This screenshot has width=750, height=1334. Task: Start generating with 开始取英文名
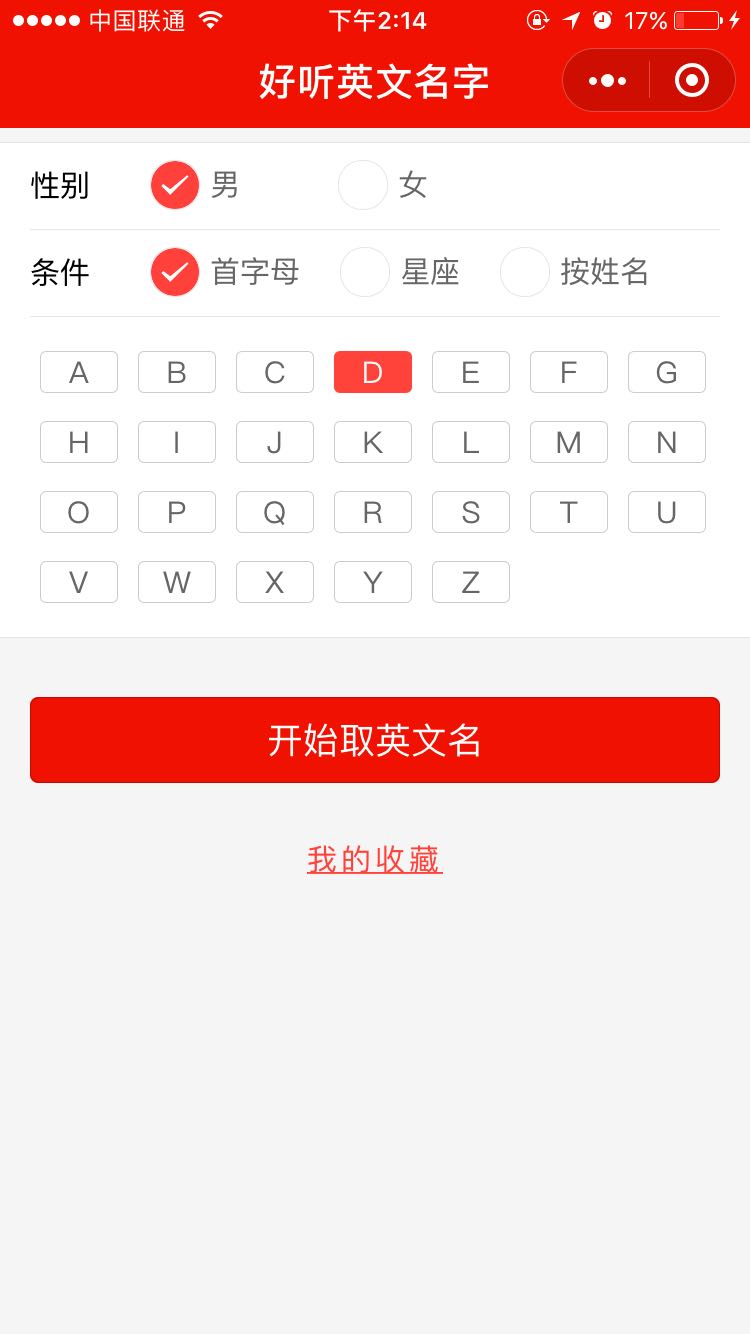point(375,740)
